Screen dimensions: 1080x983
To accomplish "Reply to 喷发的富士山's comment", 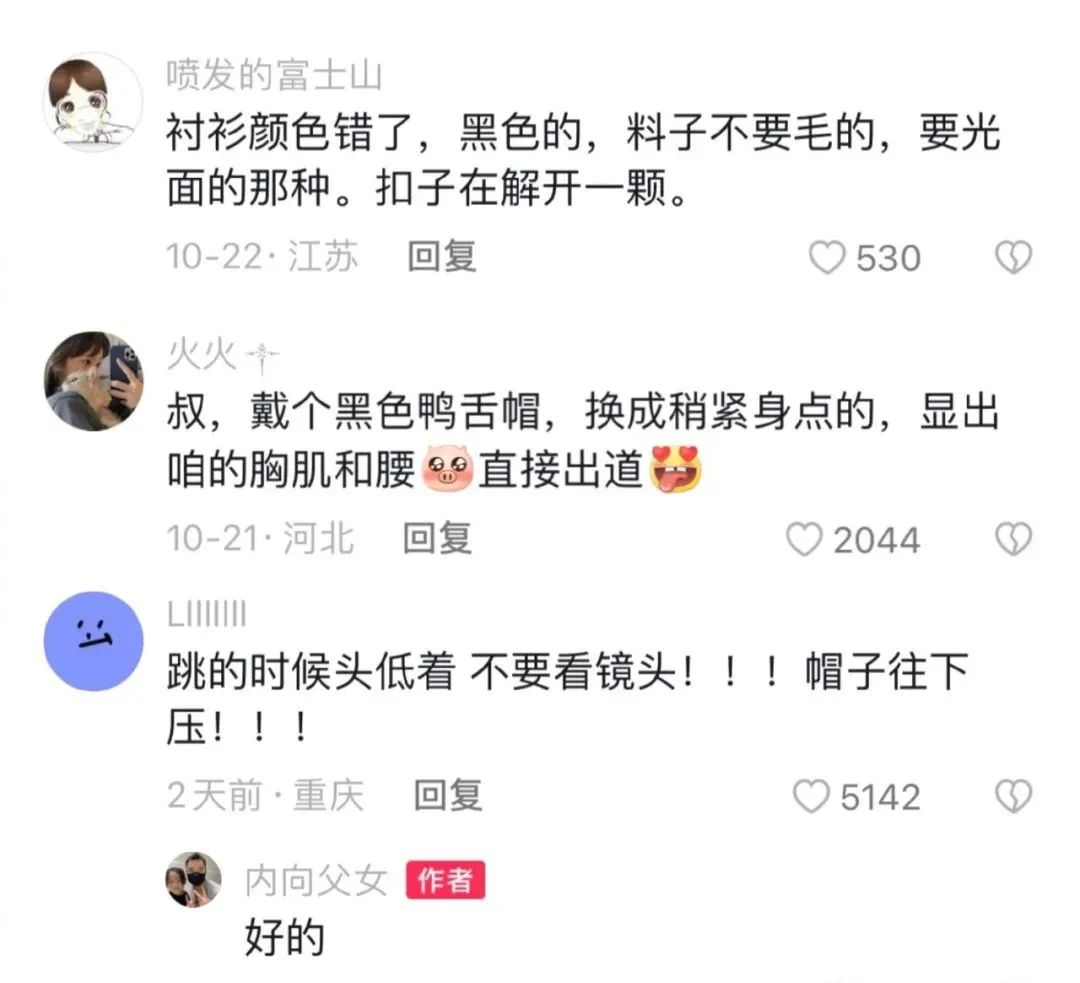I will [442, 258].
